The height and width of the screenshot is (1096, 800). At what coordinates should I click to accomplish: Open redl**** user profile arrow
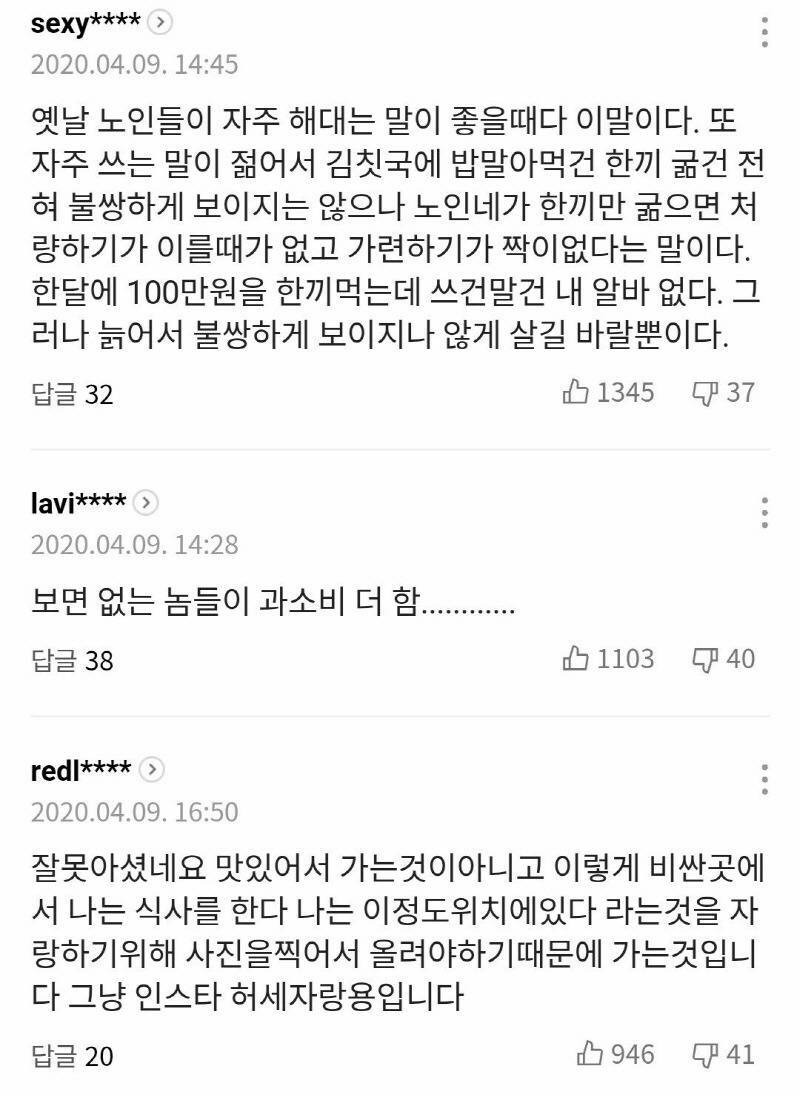pos(152,769)
